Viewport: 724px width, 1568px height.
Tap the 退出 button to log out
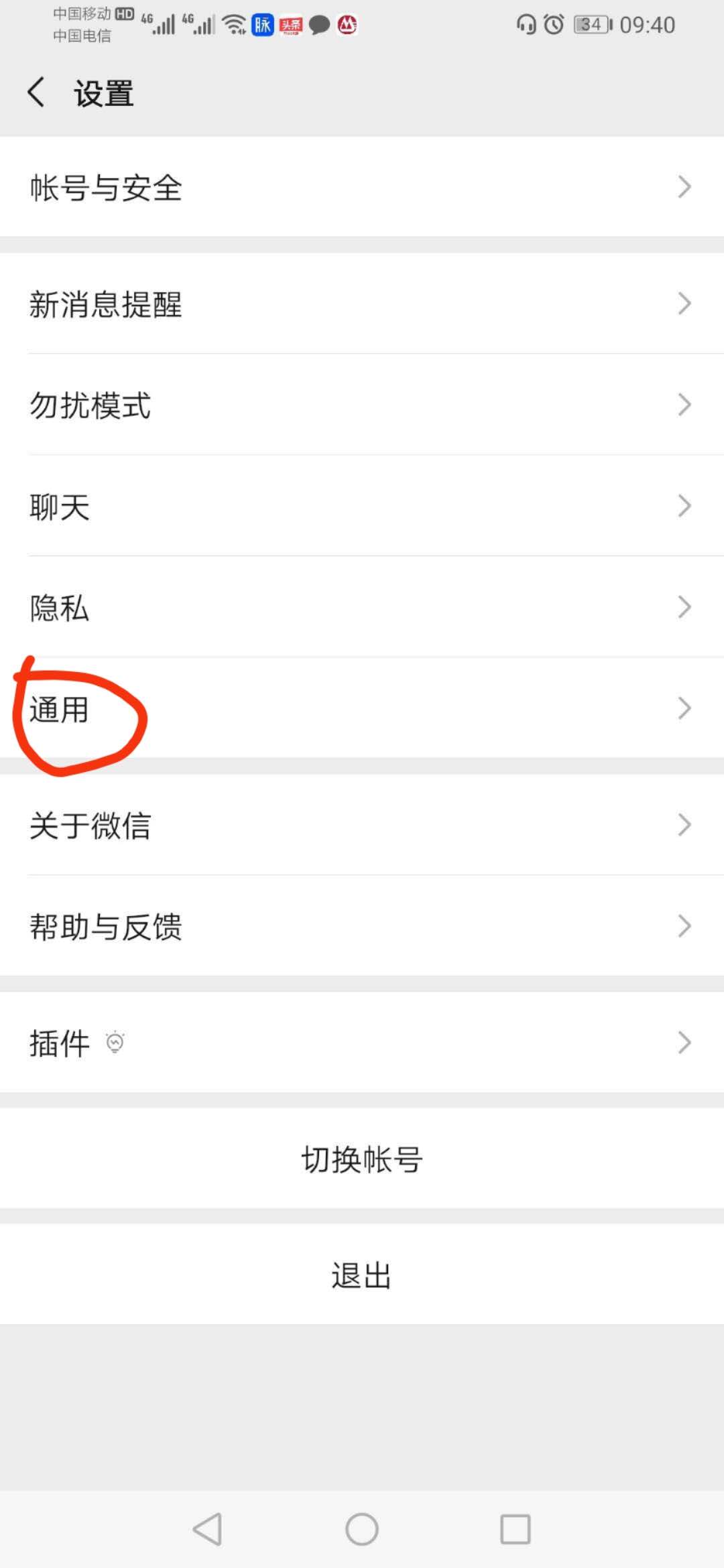click(362, 1275)
